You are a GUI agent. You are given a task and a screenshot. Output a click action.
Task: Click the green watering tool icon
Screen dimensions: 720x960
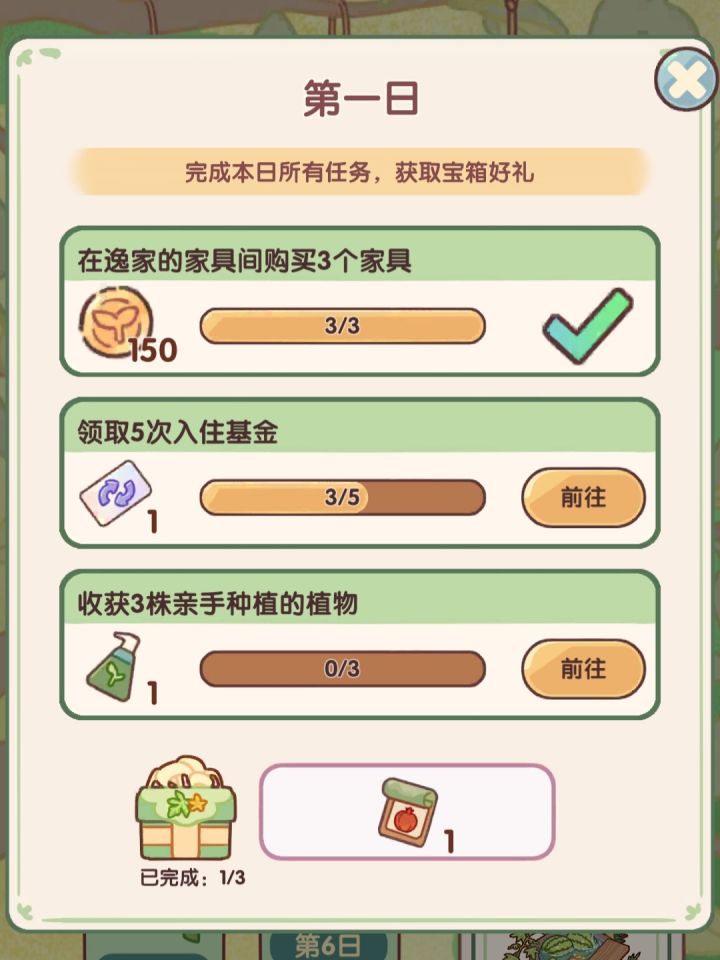coord(113,668)
